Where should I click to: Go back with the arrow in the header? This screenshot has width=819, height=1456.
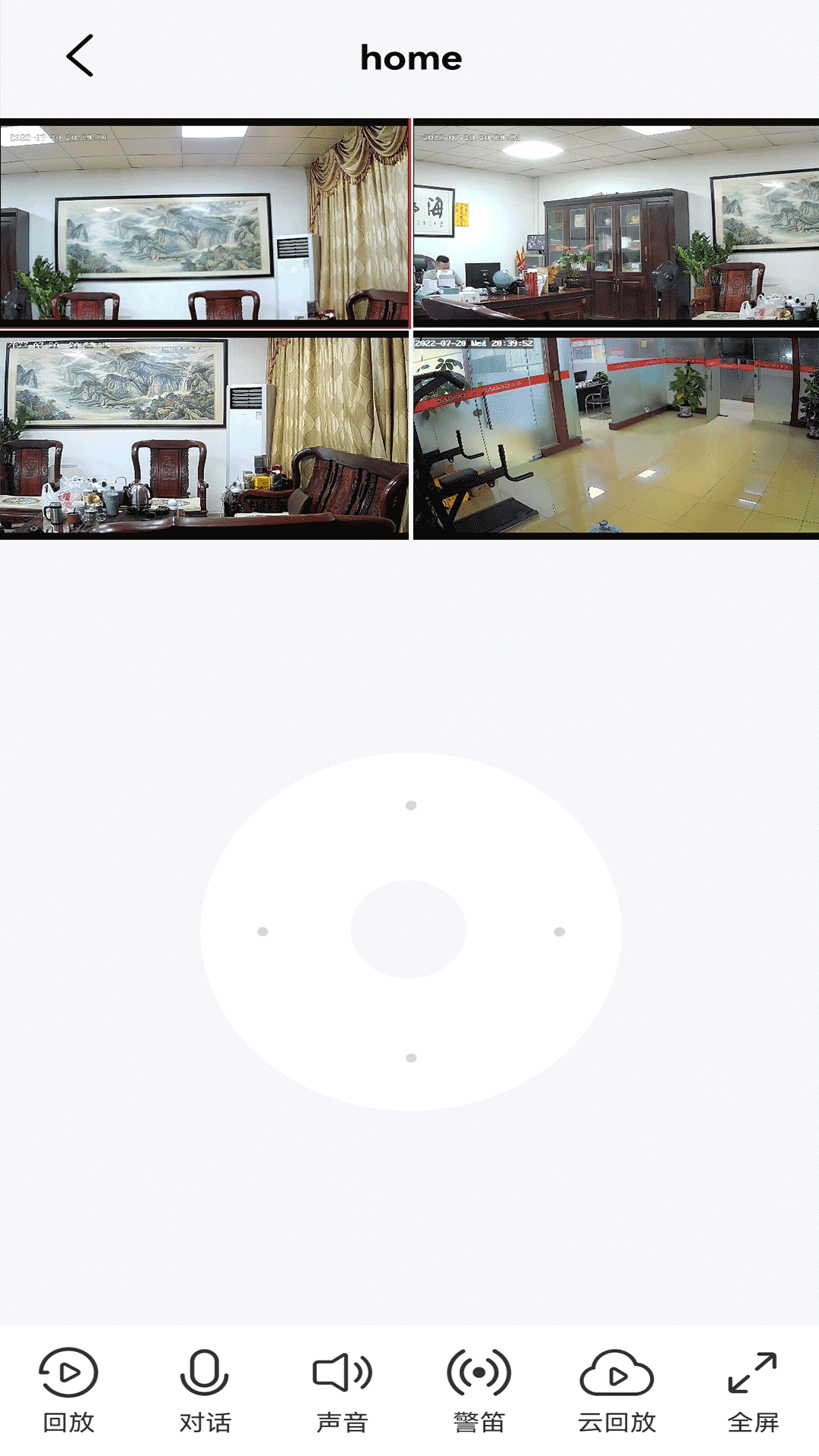pos(80,57)
